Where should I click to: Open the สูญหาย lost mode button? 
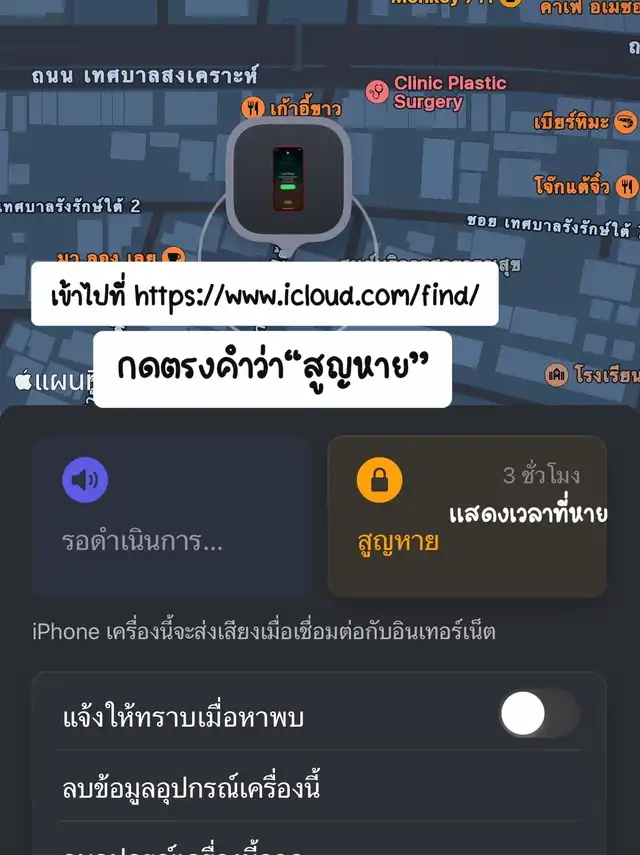point(466,516)
